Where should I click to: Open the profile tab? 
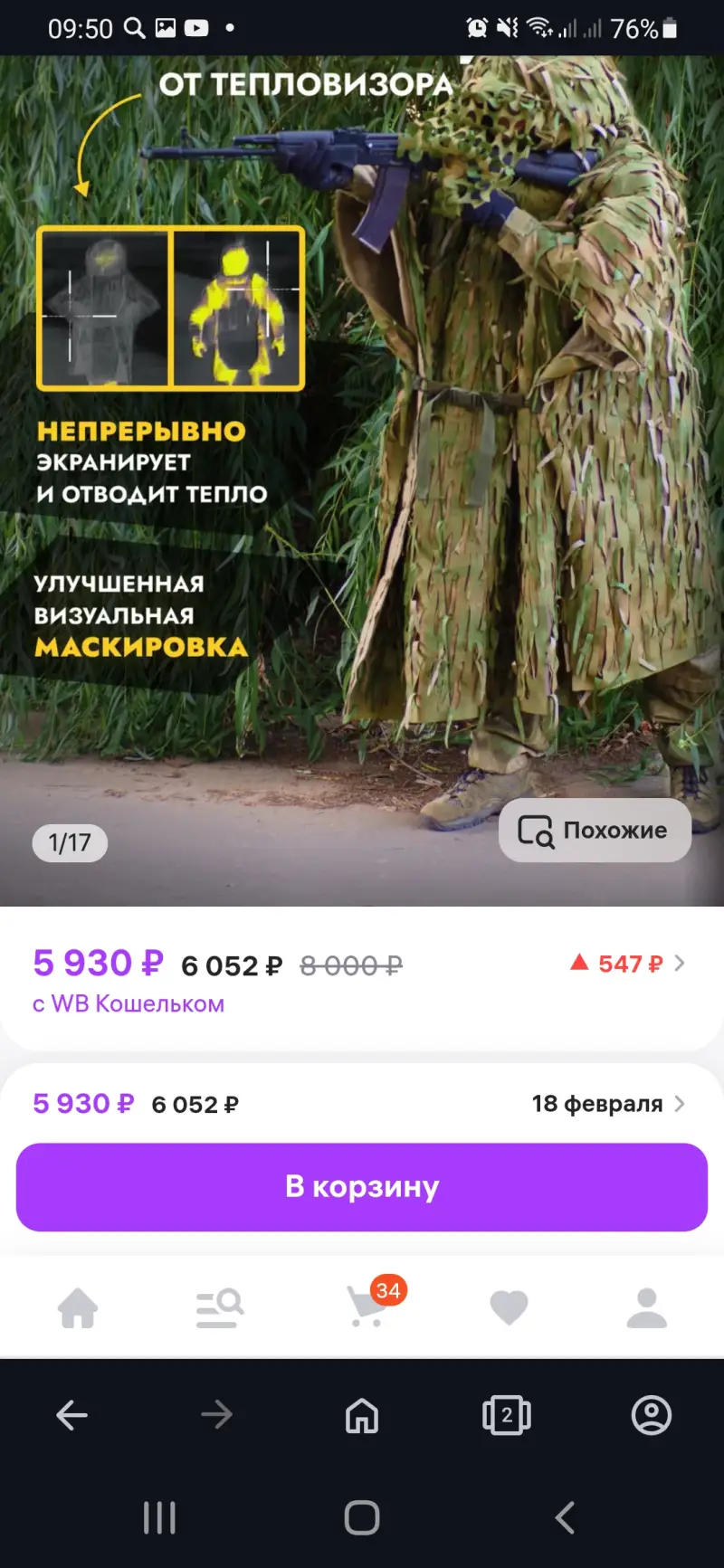tap(646, 1307)
